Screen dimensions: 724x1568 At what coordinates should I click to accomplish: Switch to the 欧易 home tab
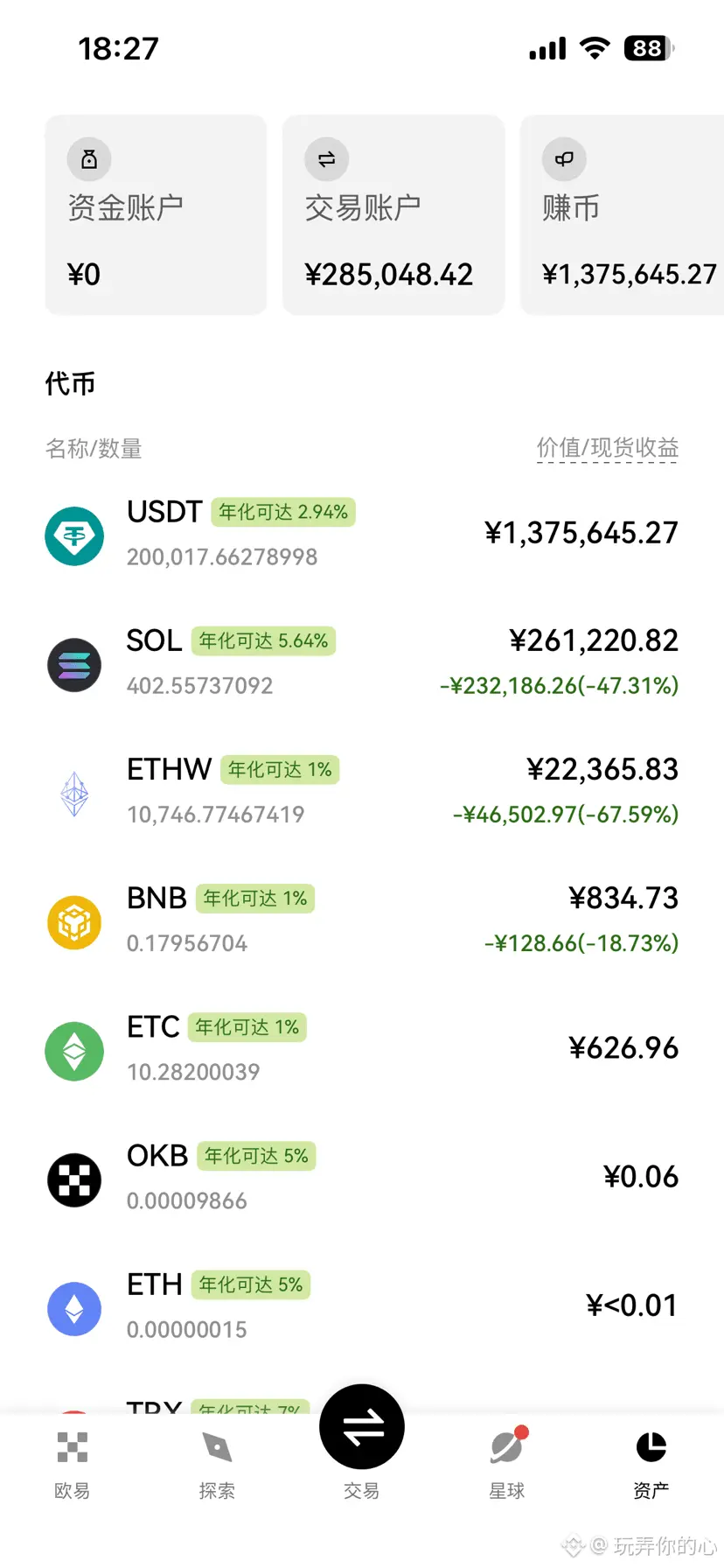pyautogui.click(x=73, y=1461)
